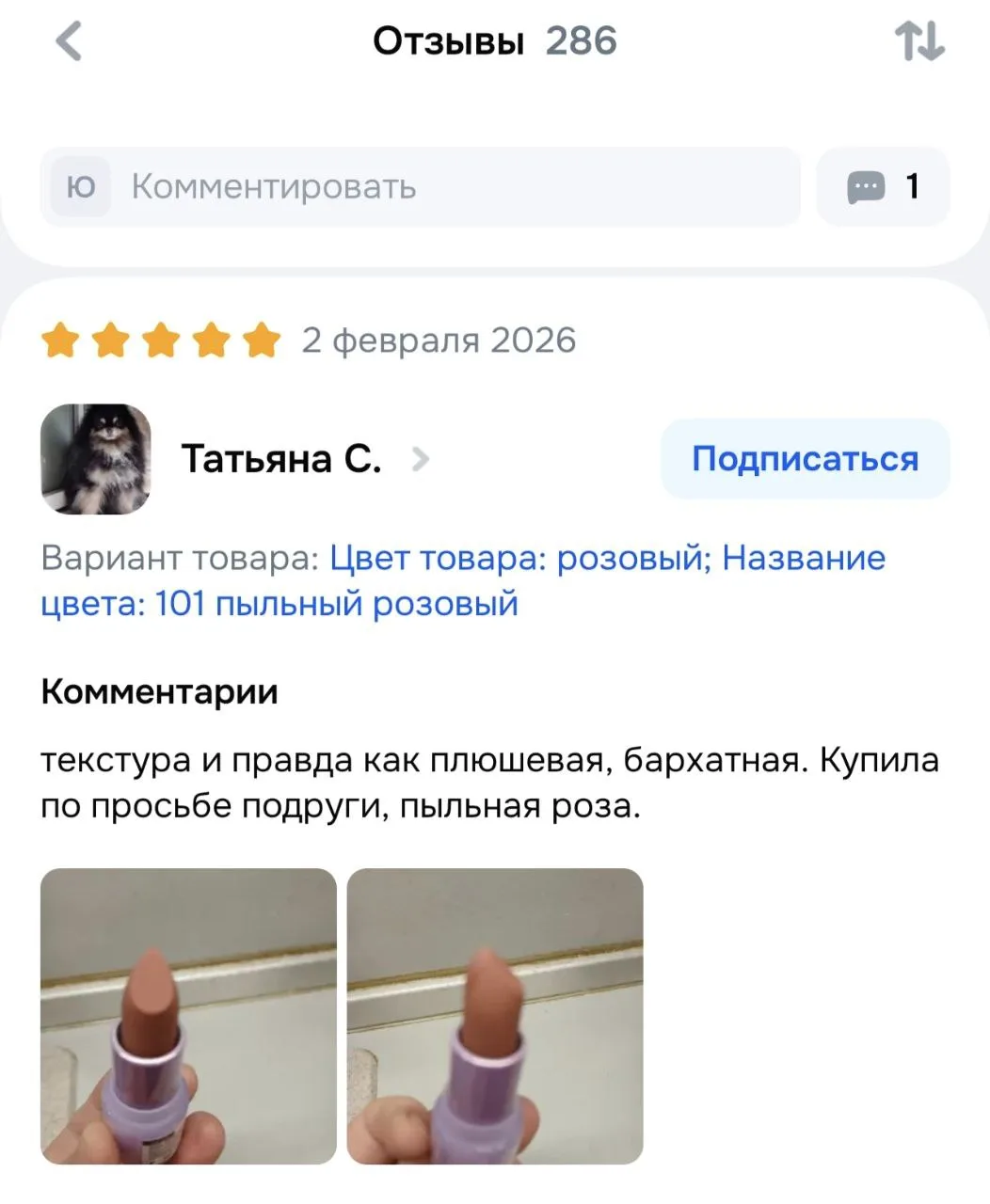View the first lipstick review photo
The image size is (990, 1204).
coord(188,1016)
